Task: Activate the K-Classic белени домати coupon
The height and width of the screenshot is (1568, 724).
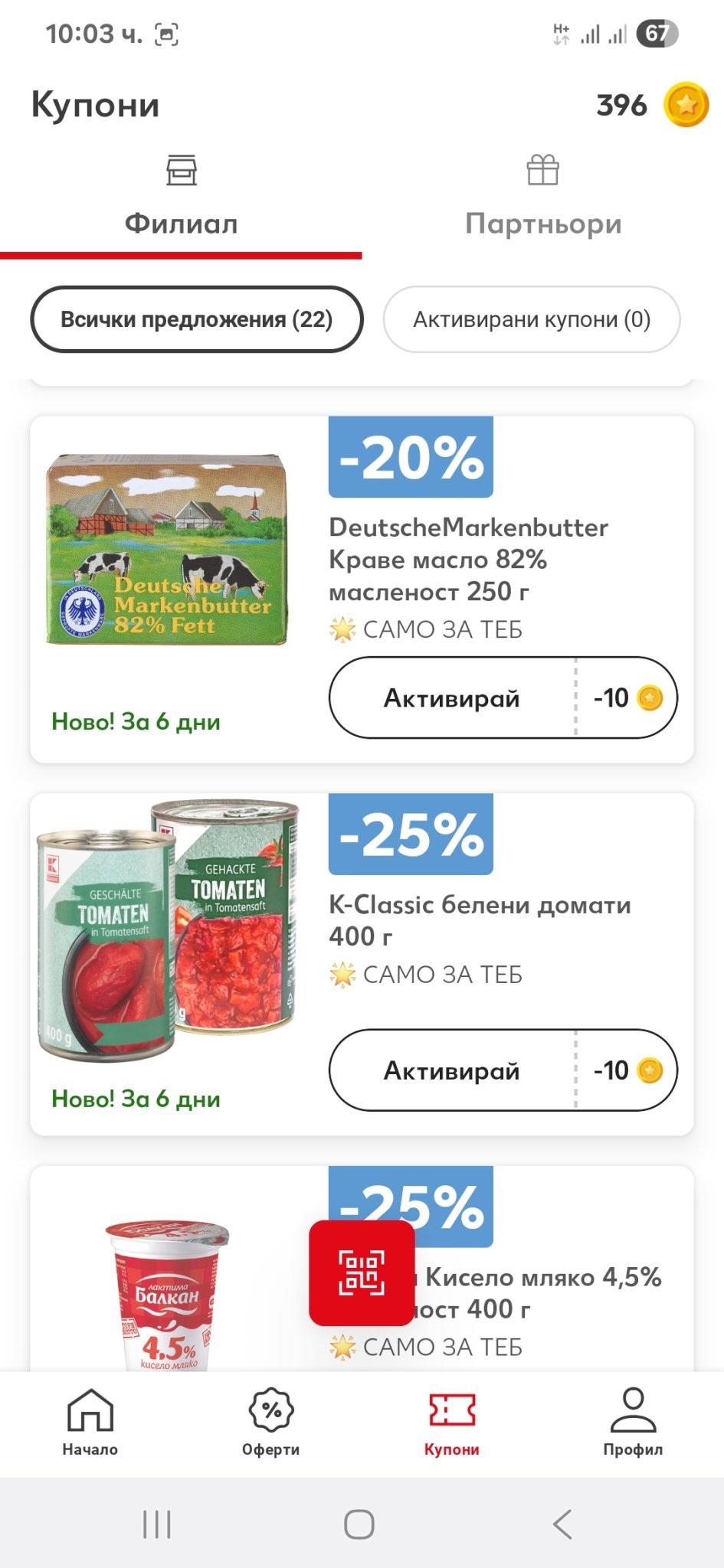Action: click(503, 1070)
